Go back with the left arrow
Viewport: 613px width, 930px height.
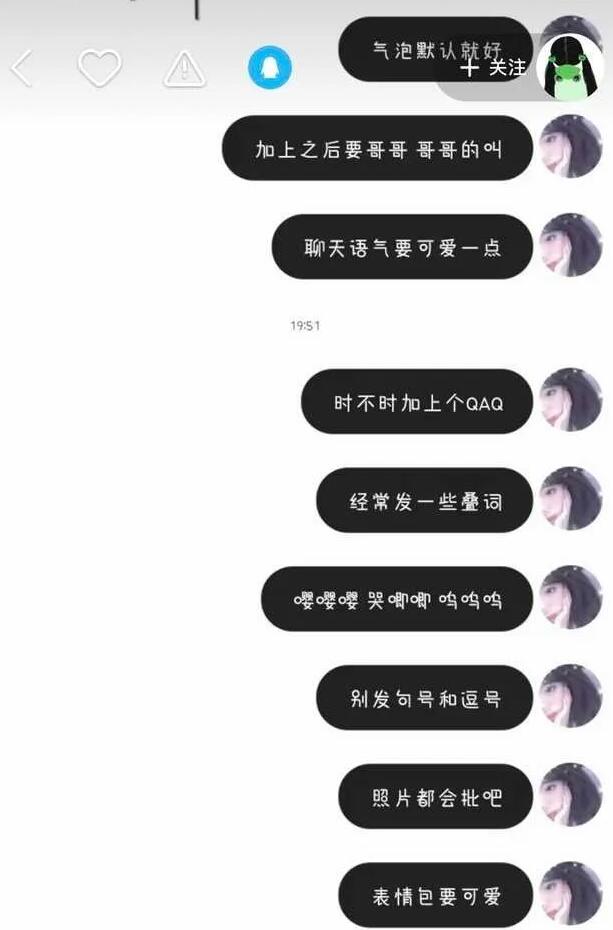[22, 68]
